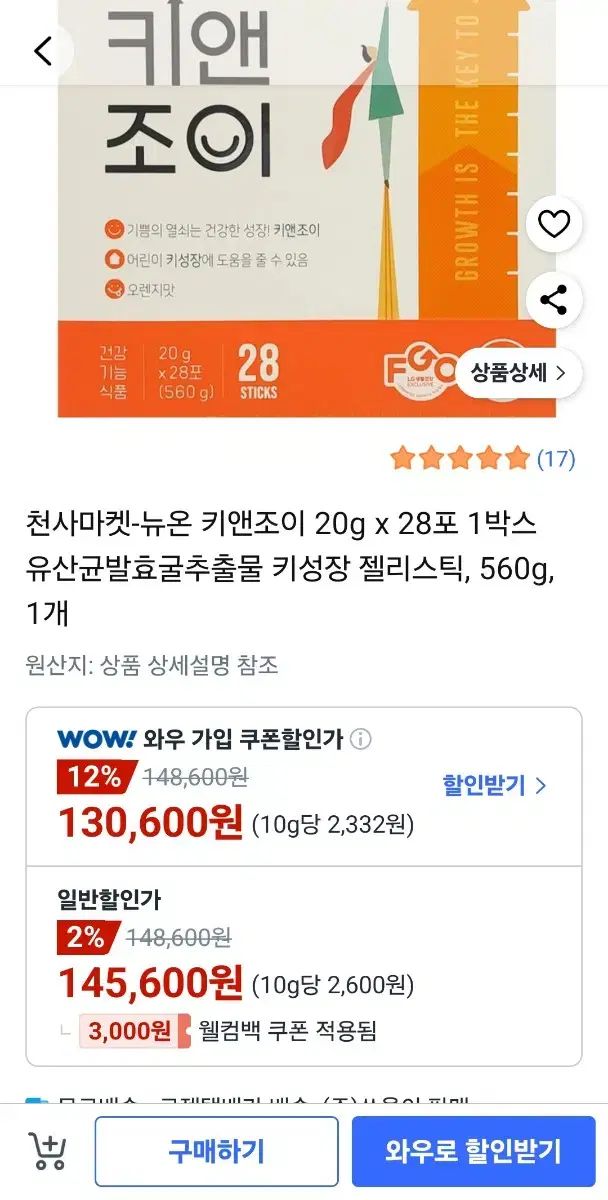
Task: Open the product image gallery
Action: point(306,208)
